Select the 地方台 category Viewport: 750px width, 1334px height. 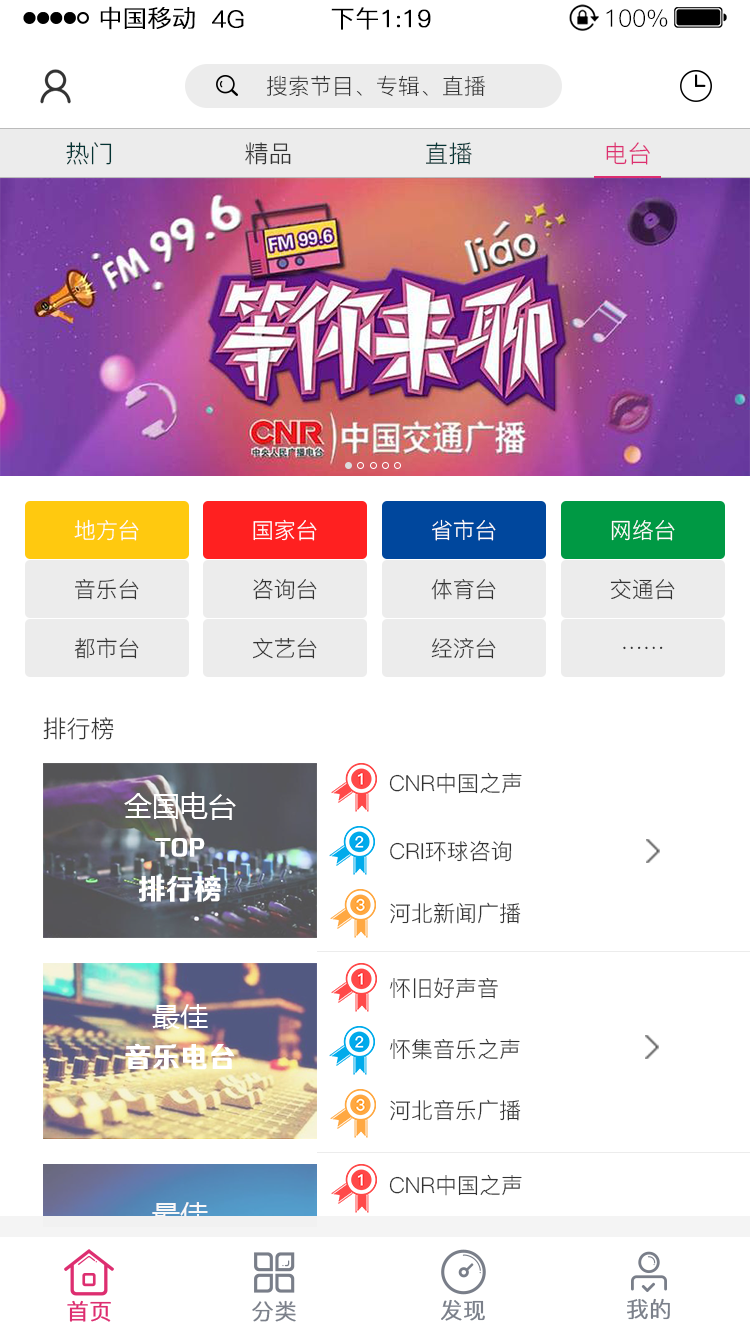tap(107, 530)
